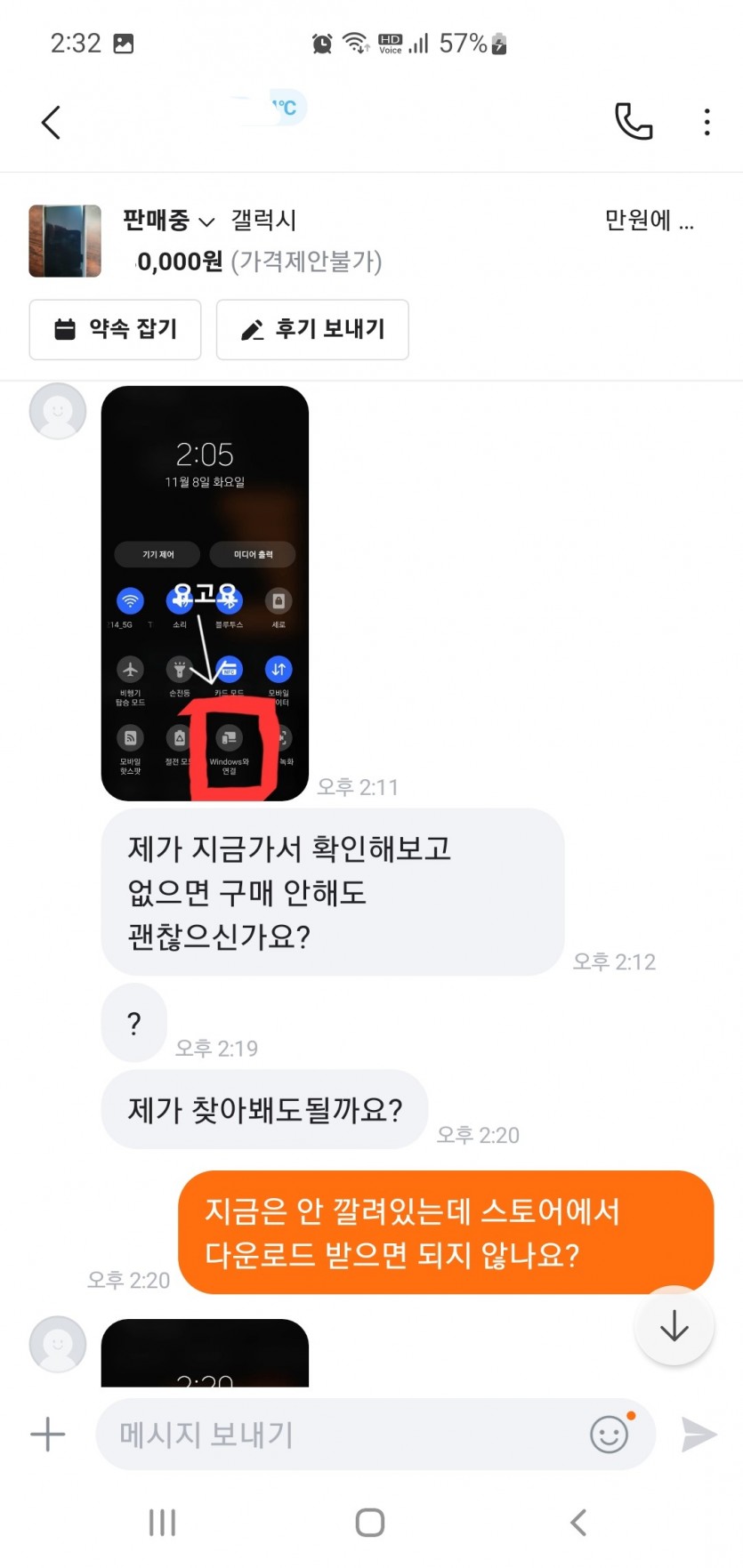This screenshot has width=743, height=1568.
Task: Open the sender's profile avatar
Action: [58, 411]
